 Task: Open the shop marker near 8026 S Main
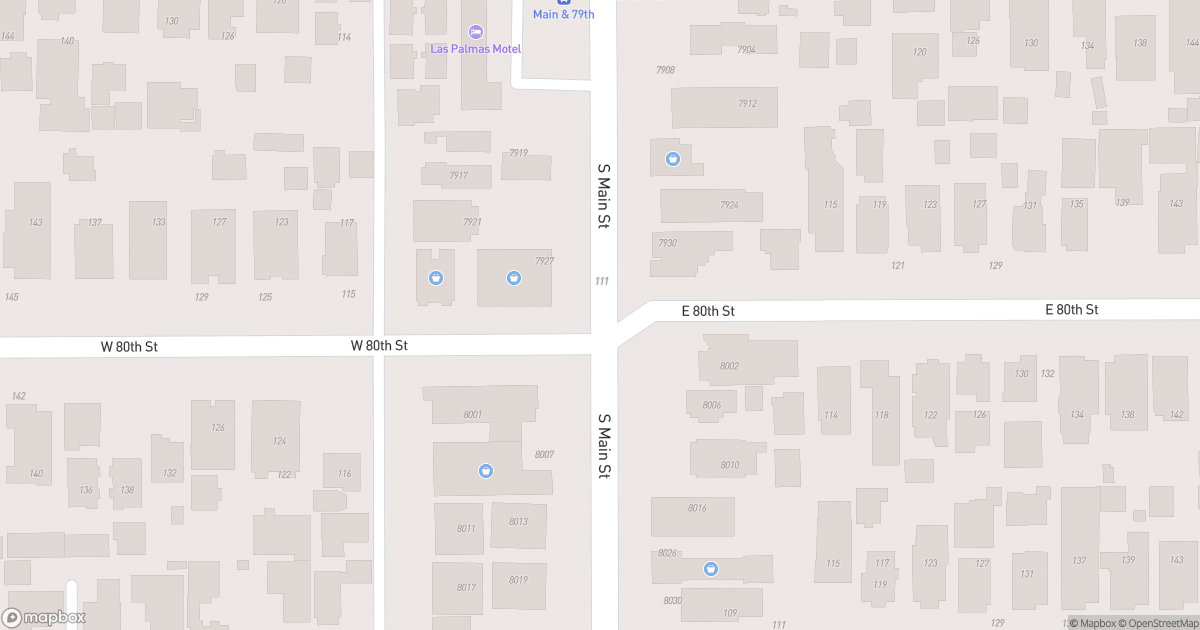[x=711, y=569]
